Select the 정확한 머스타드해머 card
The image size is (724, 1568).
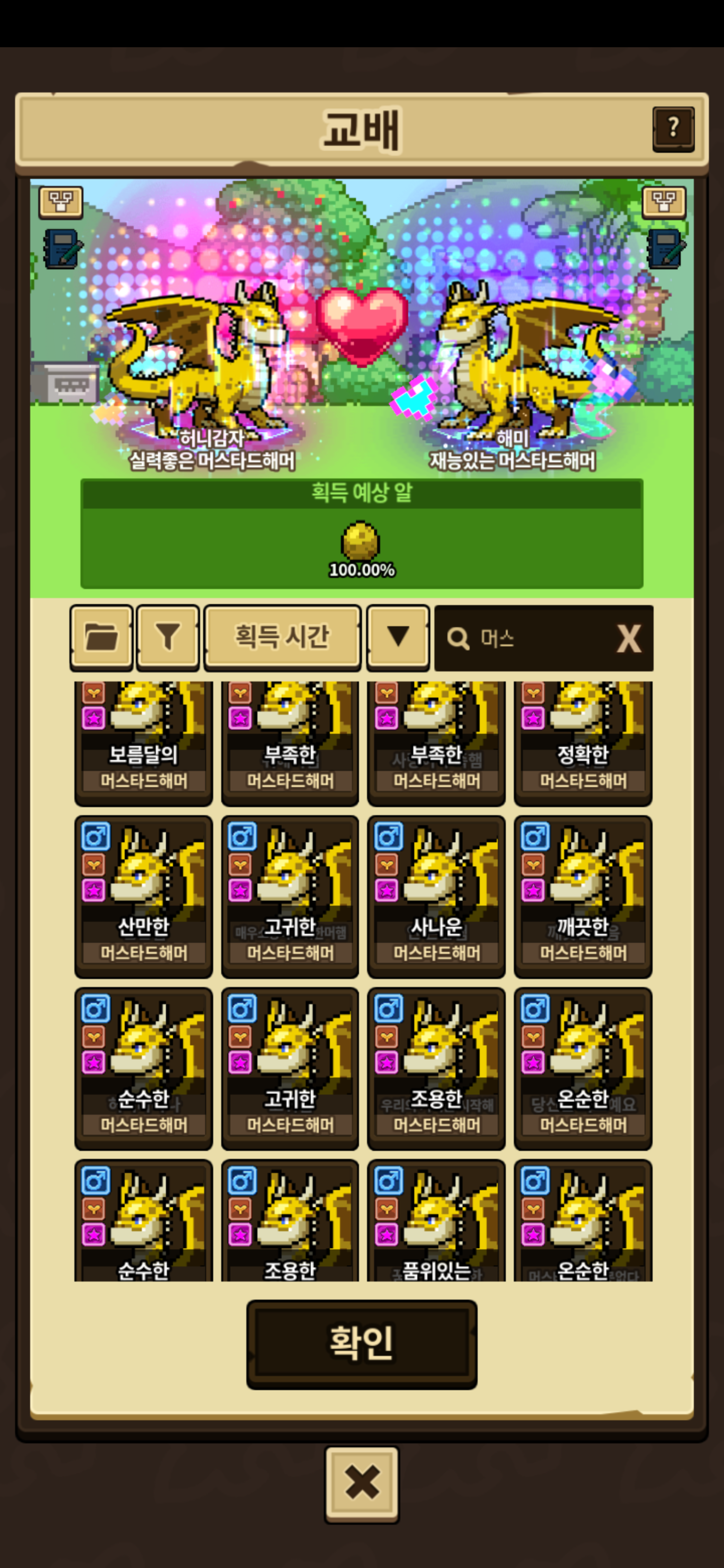click(x=583, y=743)
